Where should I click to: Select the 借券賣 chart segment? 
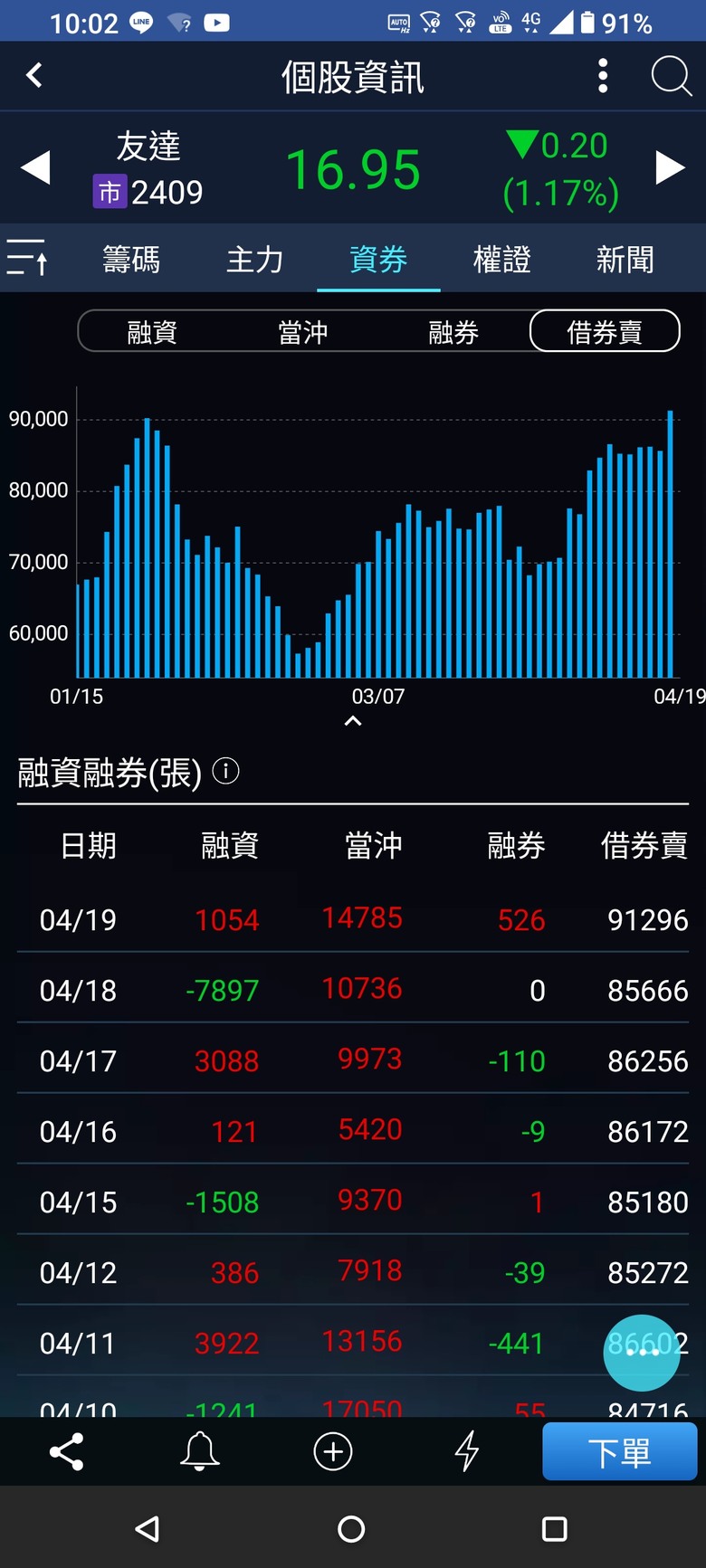pos(604,331)
